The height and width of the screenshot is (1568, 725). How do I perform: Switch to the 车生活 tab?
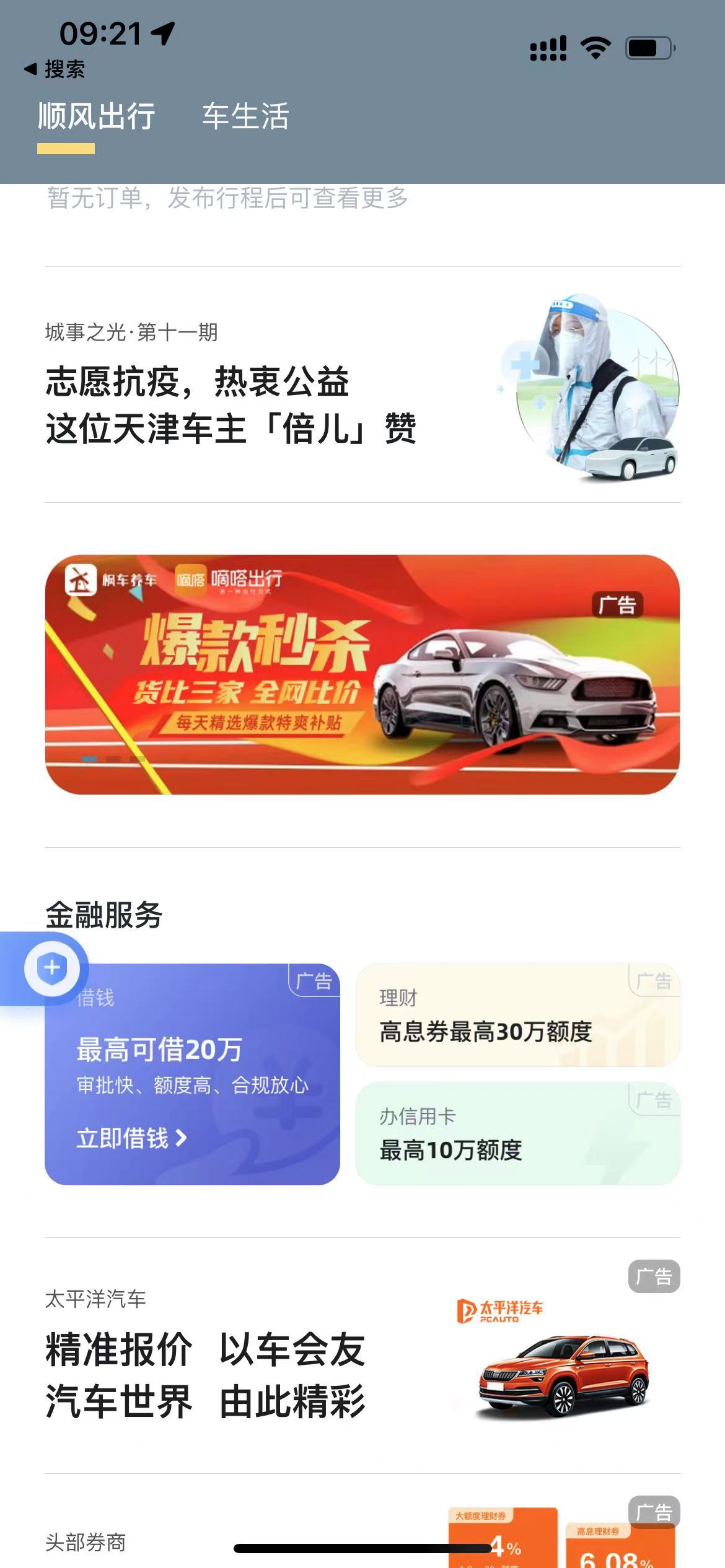coord(245,116)
